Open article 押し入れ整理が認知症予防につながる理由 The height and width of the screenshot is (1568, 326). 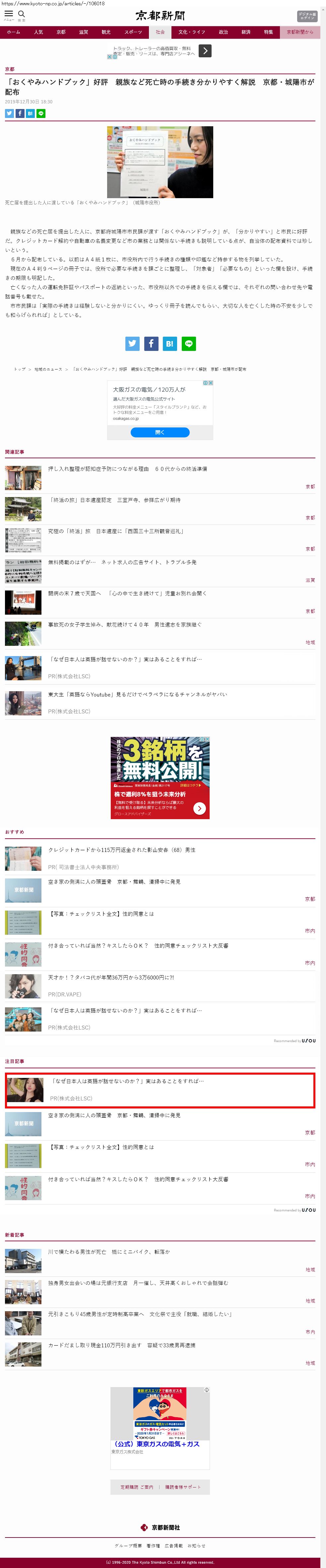click(x=127, y=469)
